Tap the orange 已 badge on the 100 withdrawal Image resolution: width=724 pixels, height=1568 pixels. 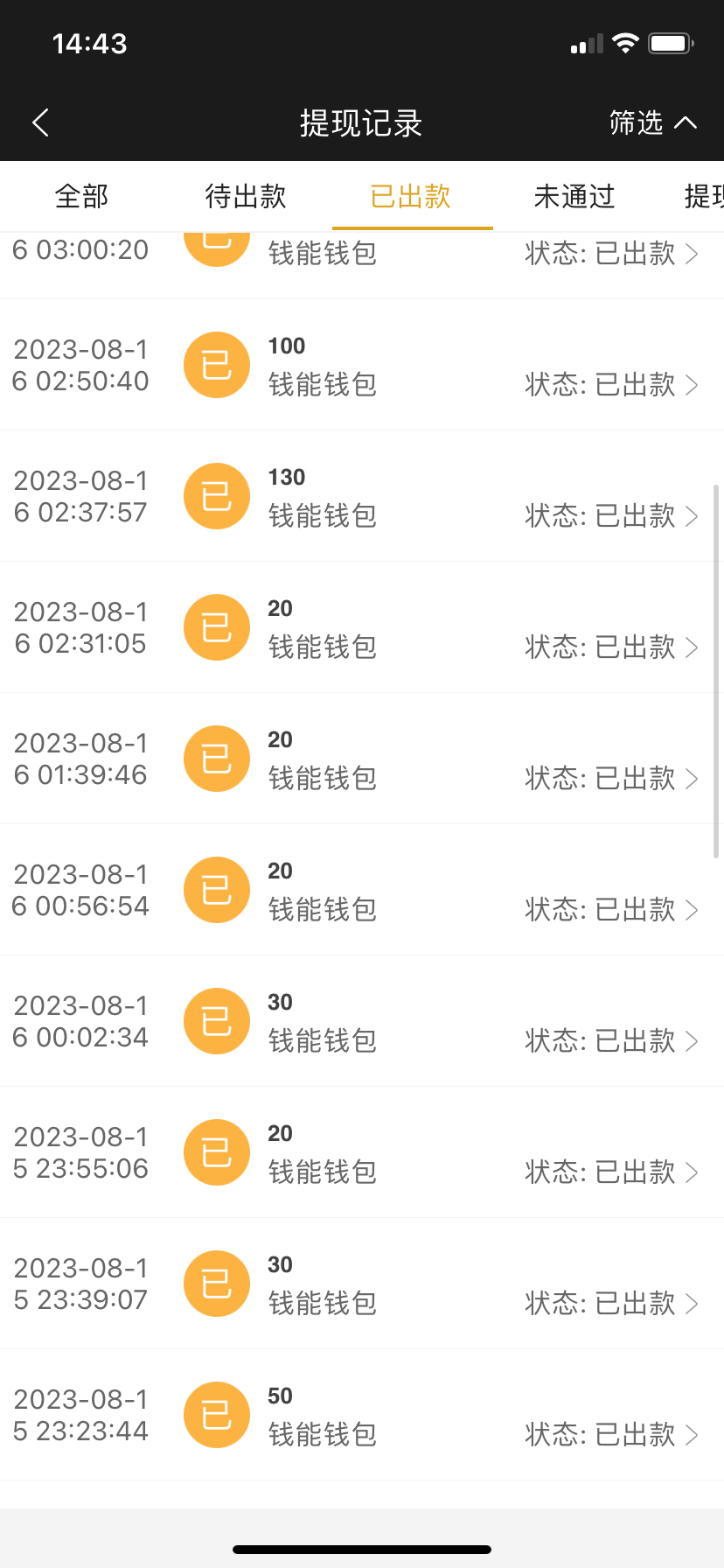point(216,365)
